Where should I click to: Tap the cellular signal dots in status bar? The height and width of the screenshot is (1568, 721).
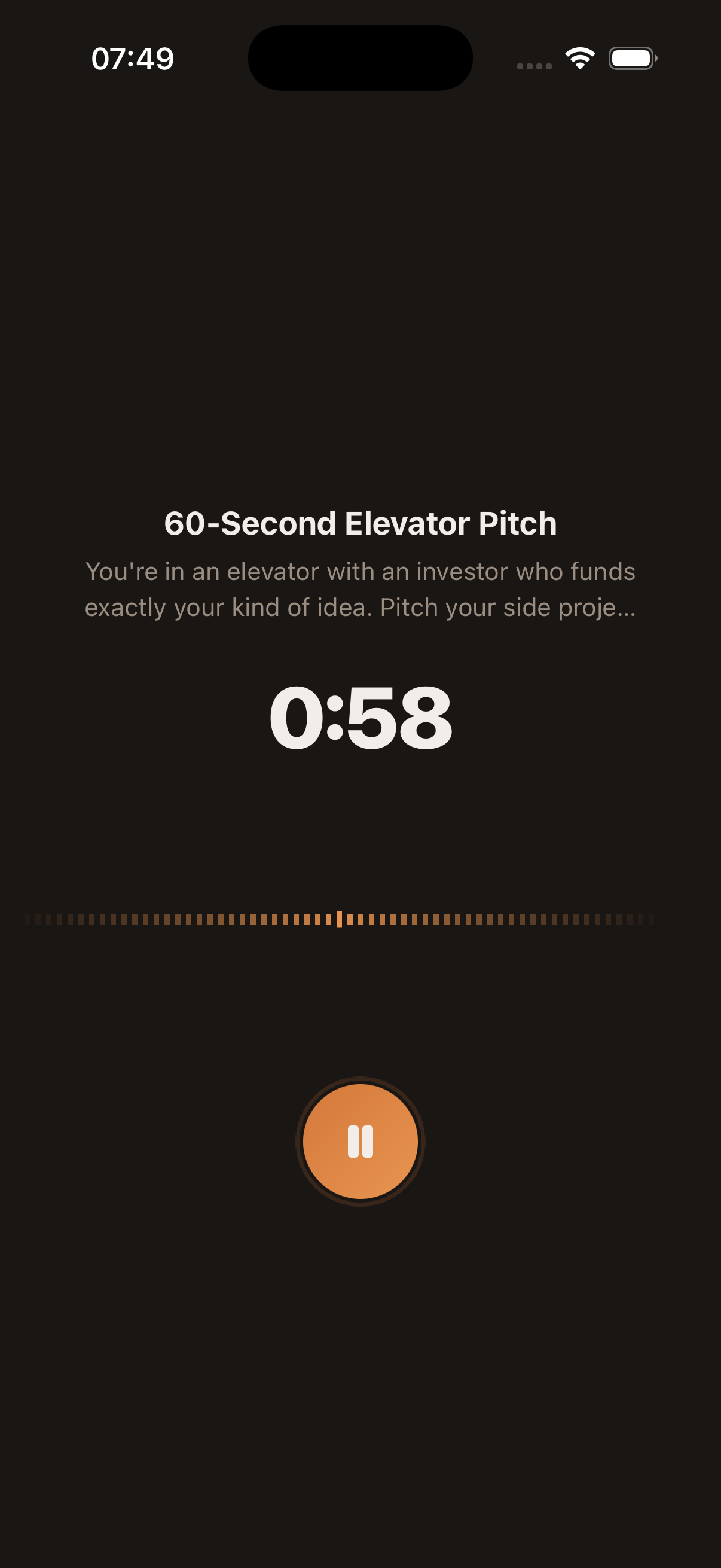pyautogui.click(x=534, y=63)
